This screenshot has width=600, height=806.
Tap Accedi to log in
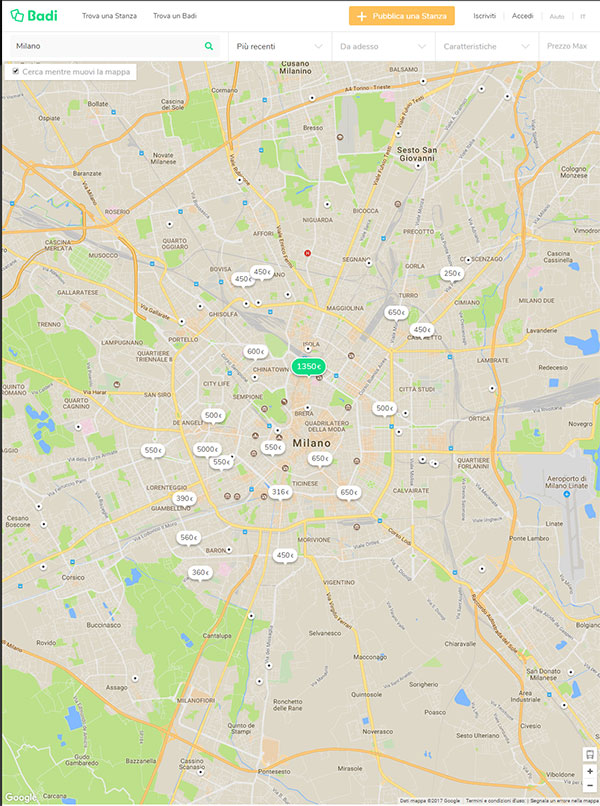coord(522,16)
